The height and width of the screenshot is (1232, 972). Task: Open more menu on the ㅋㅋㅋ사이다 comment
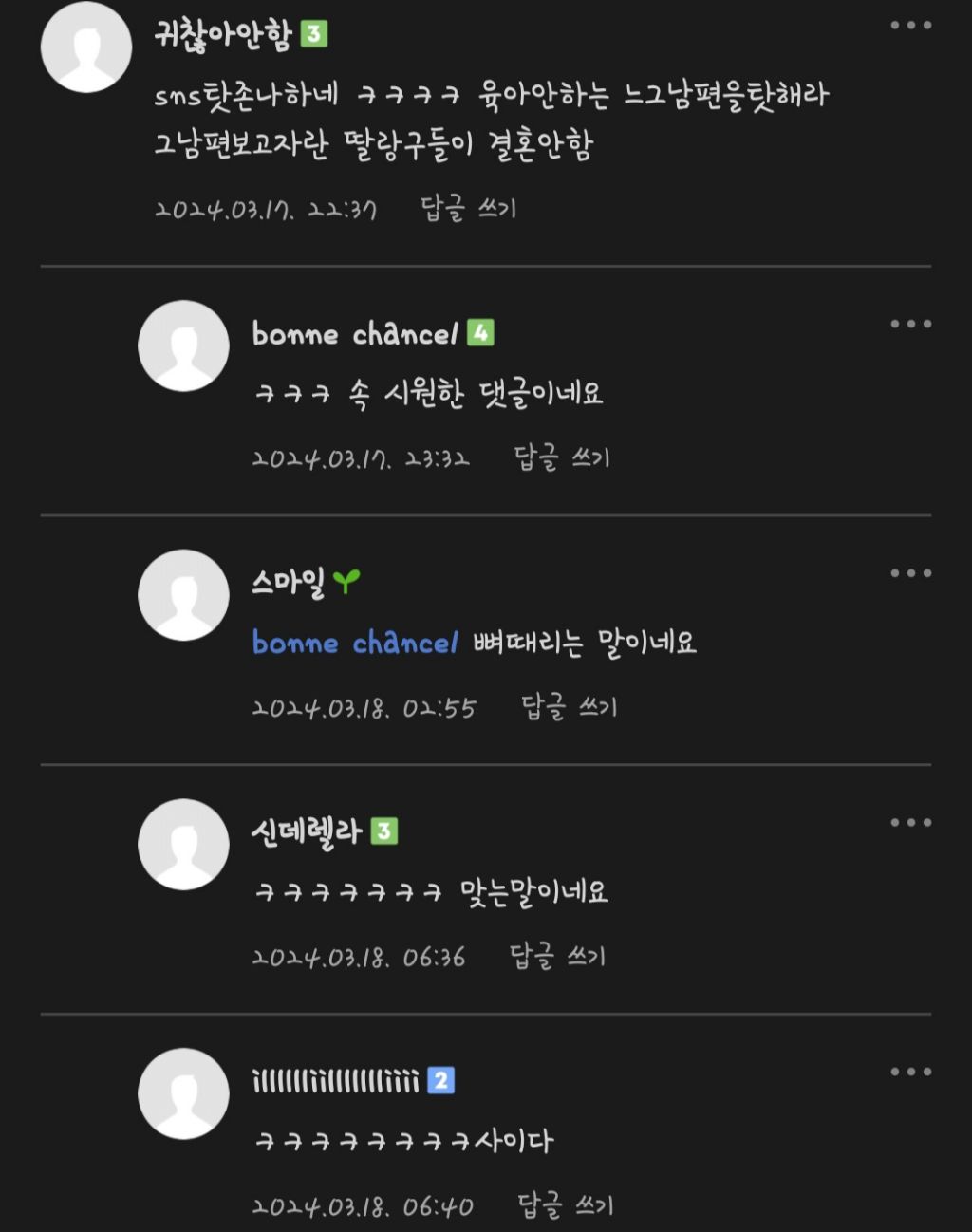coord(910,1073)
